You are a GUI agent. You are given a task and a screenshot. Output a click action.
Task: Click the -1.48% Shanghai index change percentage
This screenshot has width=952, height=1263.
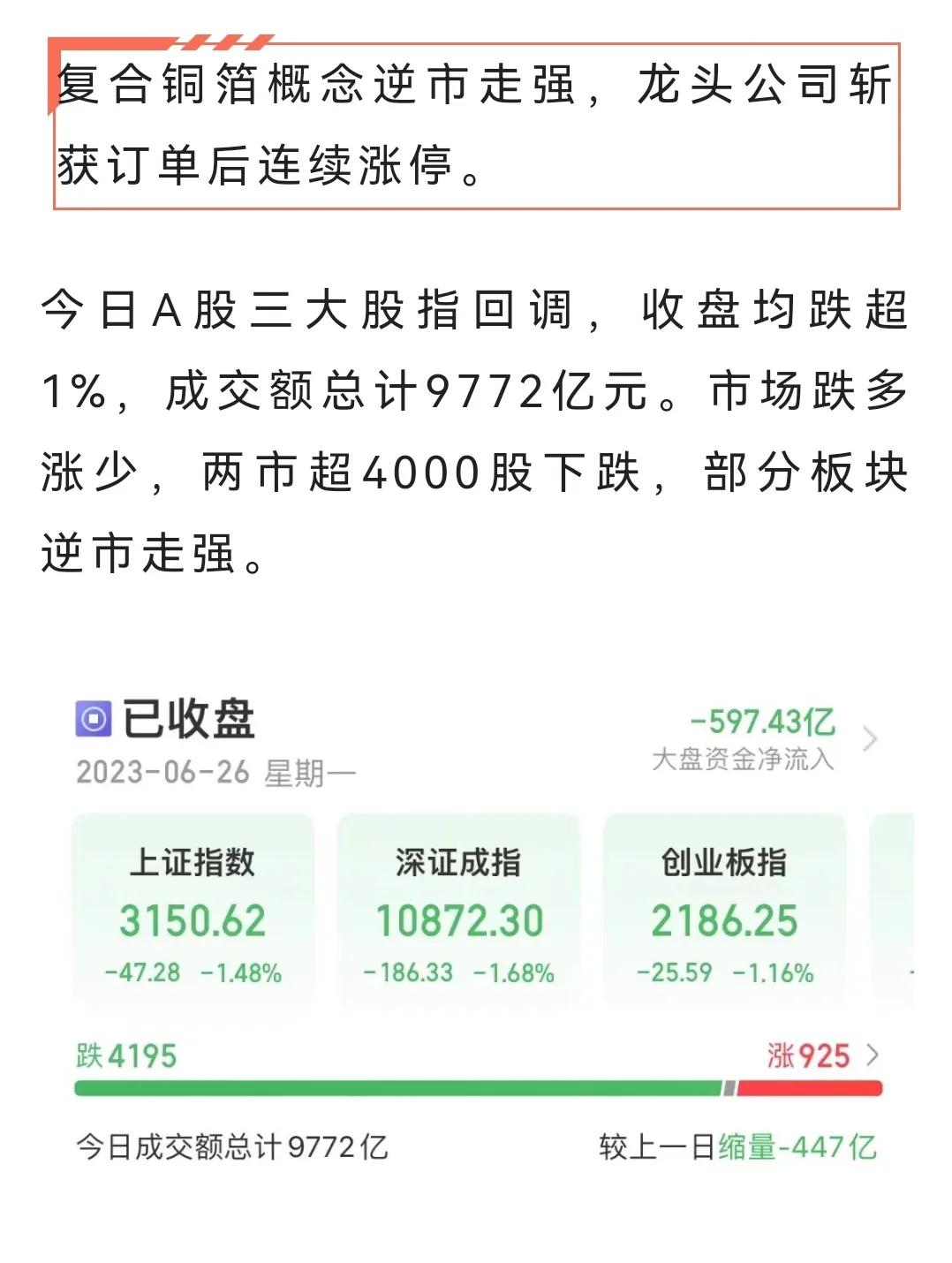click(x=240, y=974)
